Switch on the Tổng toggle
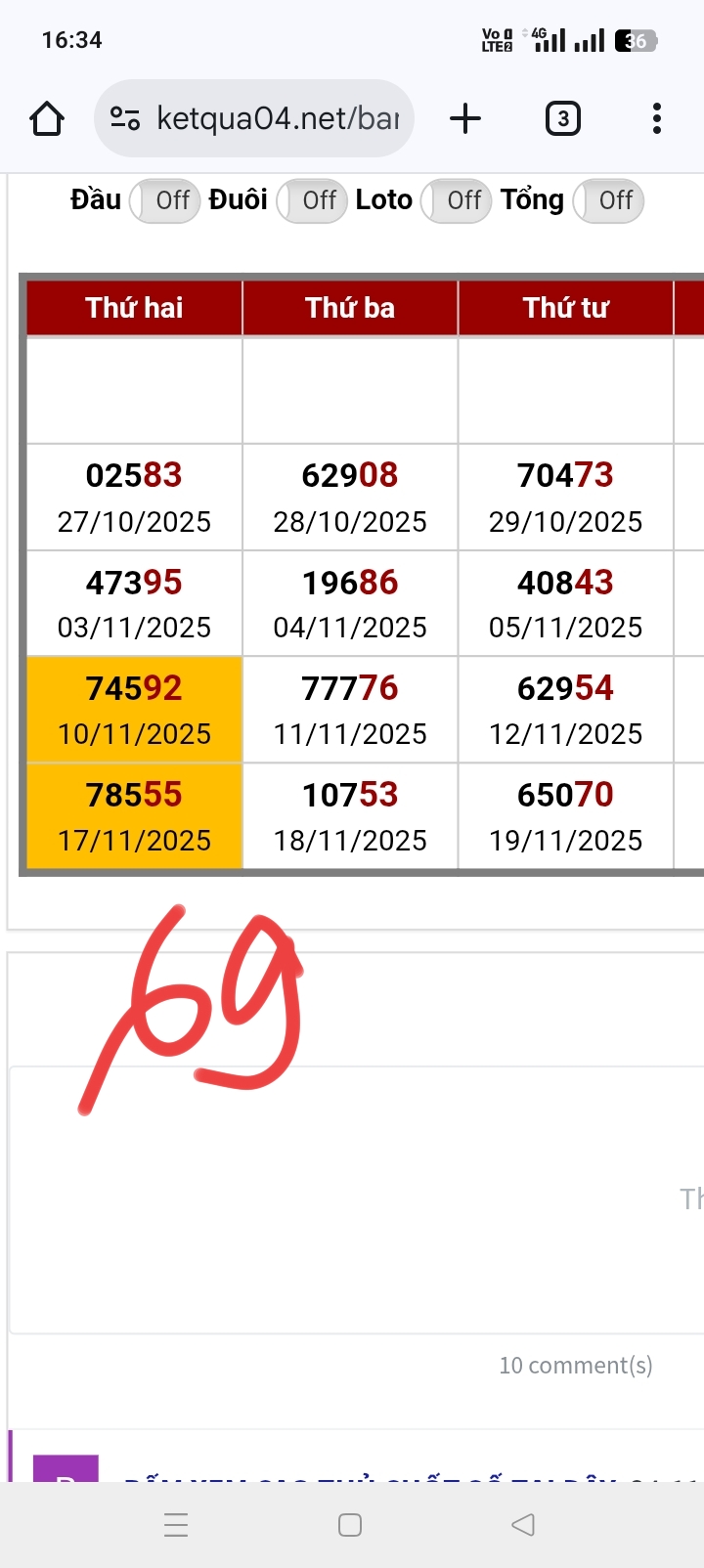Image resolution: width=704 pixels, height=1568 pixels. 607,200
